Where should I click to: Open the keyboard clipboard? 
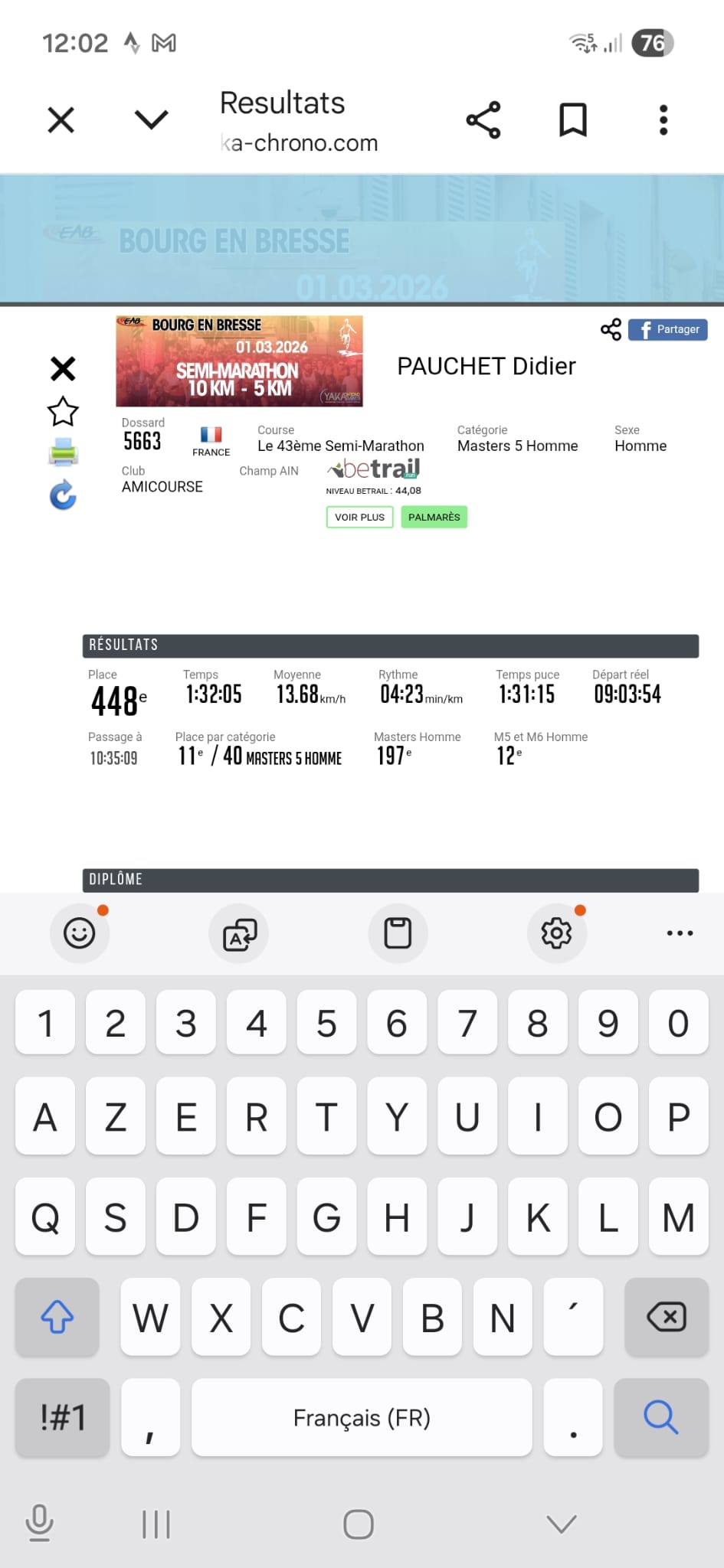tap(398, 933)
